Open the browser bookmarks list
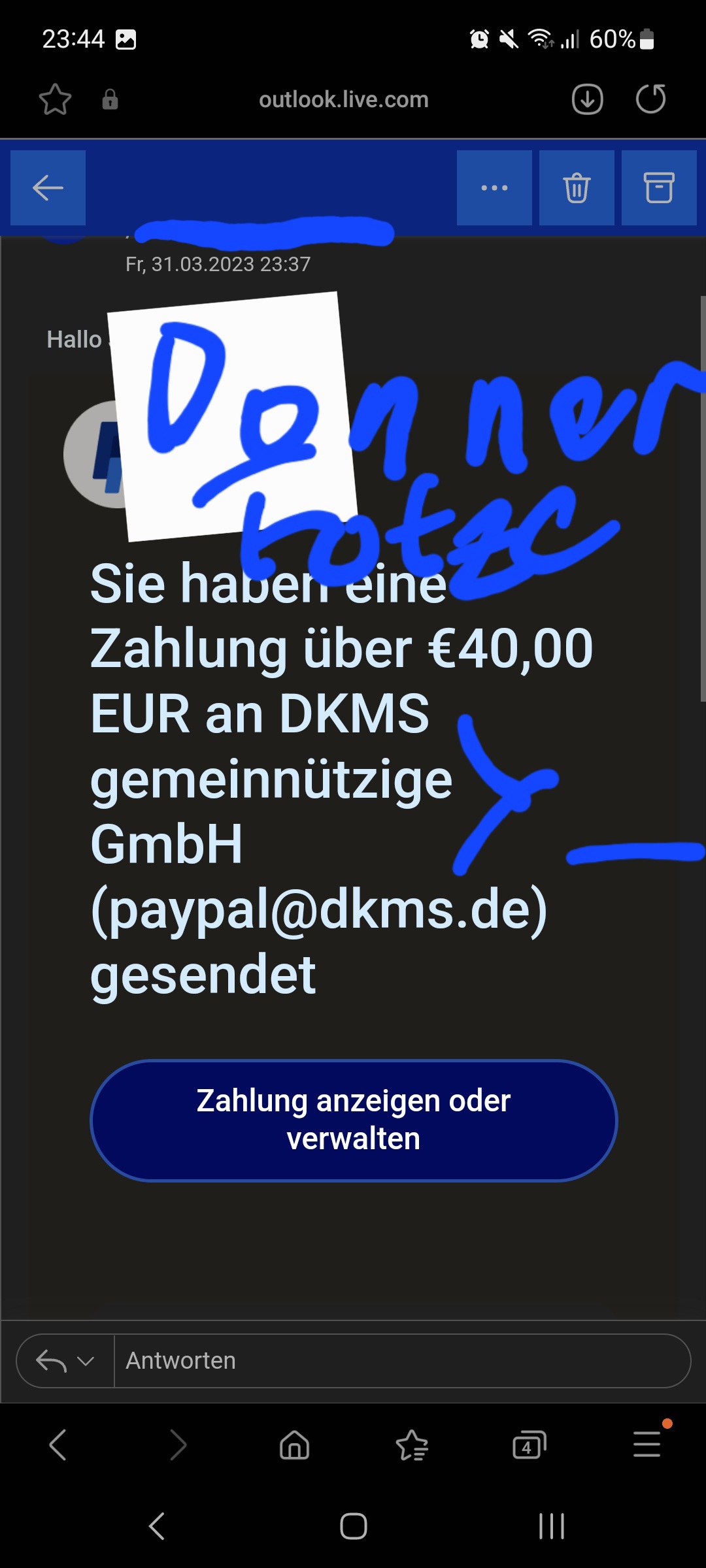The image size is (706, 1568). click(412, 1445)
